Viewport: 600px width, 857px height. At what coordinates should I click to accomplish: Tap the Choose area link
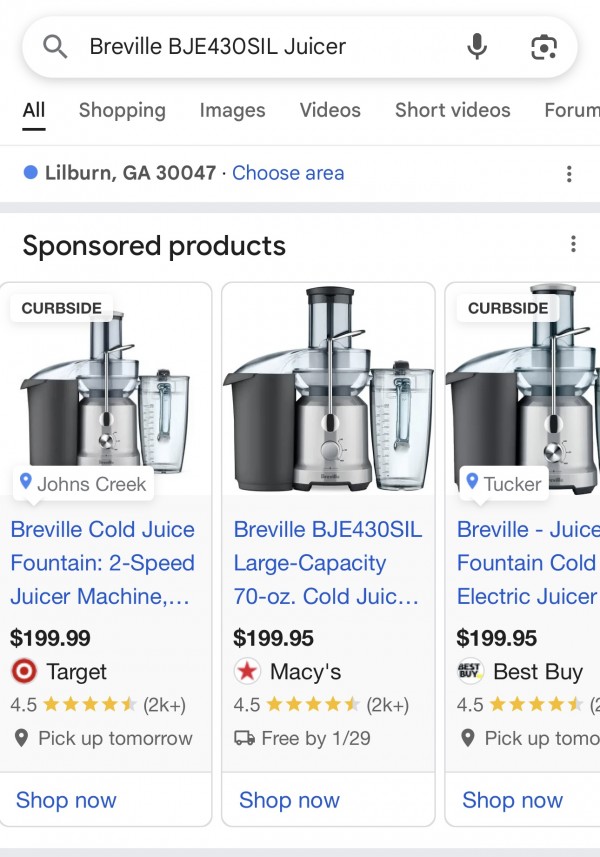coord(288,173)
